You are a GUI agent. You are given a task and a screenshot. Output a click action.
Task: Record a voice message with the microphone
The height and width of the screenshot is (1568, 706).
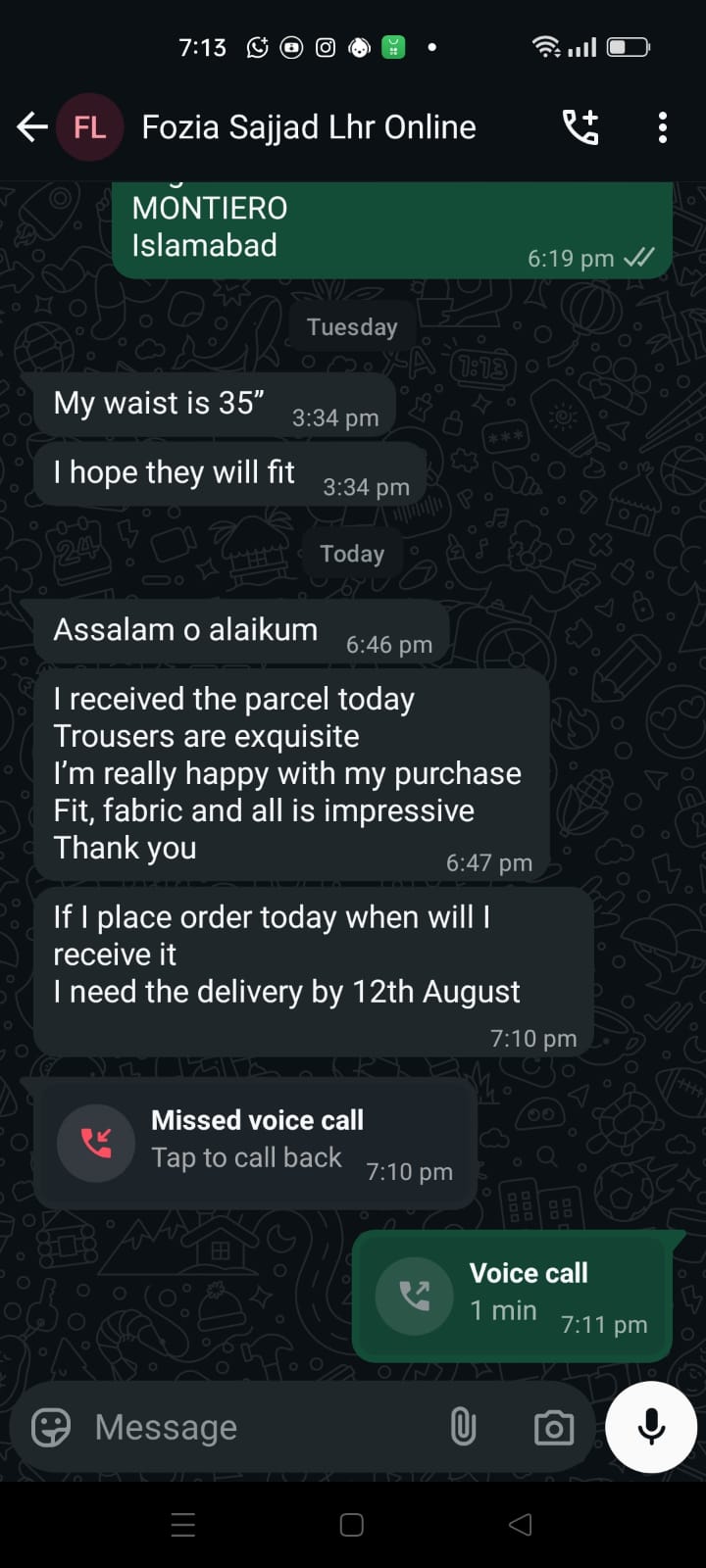pyautogui.click(x=651, y=1428)
